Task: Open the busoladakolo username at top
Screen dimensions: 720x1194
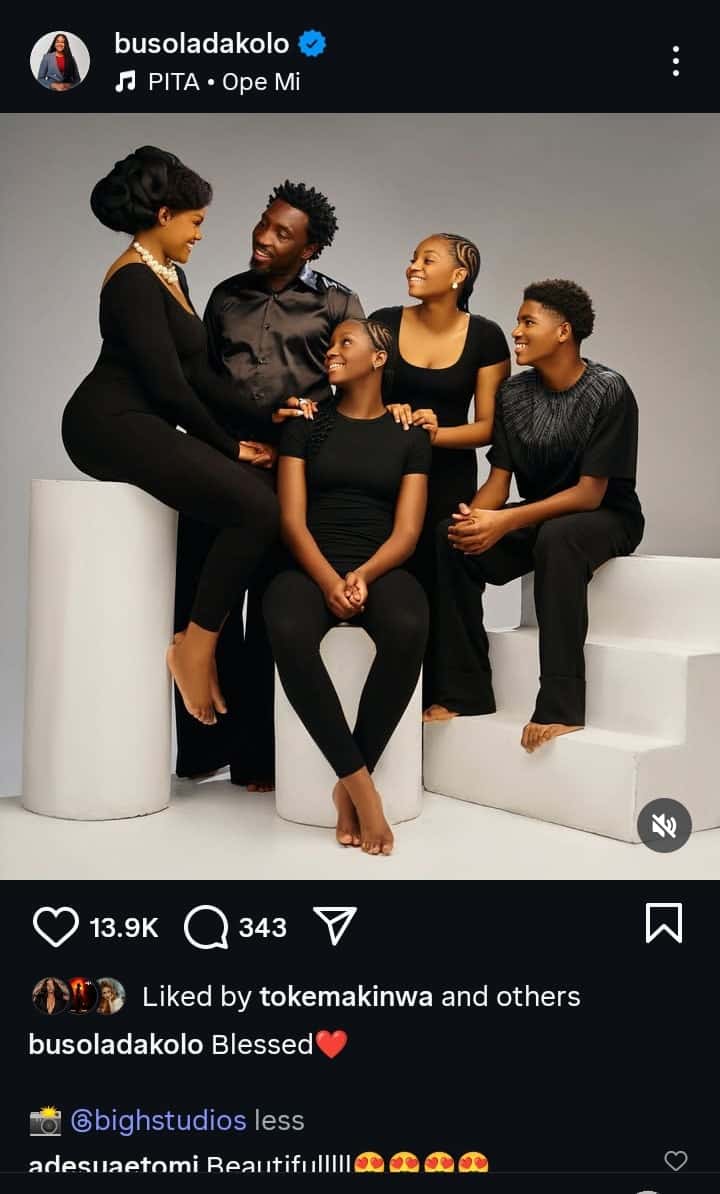Action: (x=201, y=43)
